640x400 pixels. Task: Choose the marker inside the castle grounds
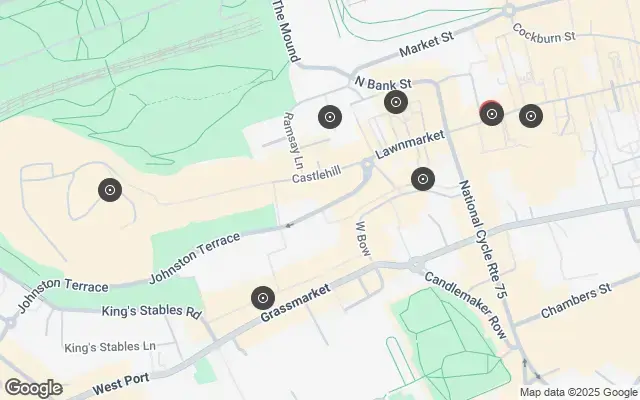pos(109,189)
